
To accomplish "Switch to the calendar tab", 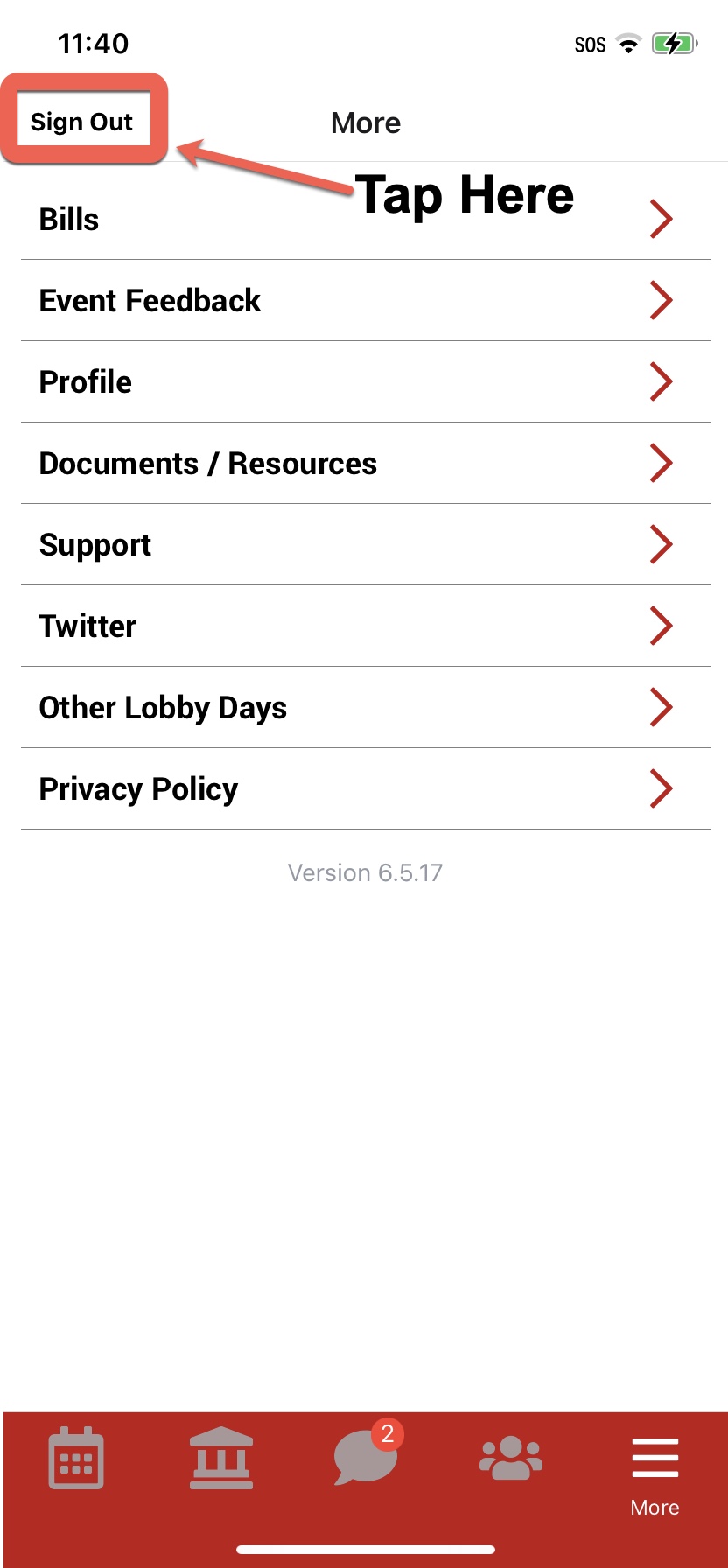I will click(x=76, y=1458).
